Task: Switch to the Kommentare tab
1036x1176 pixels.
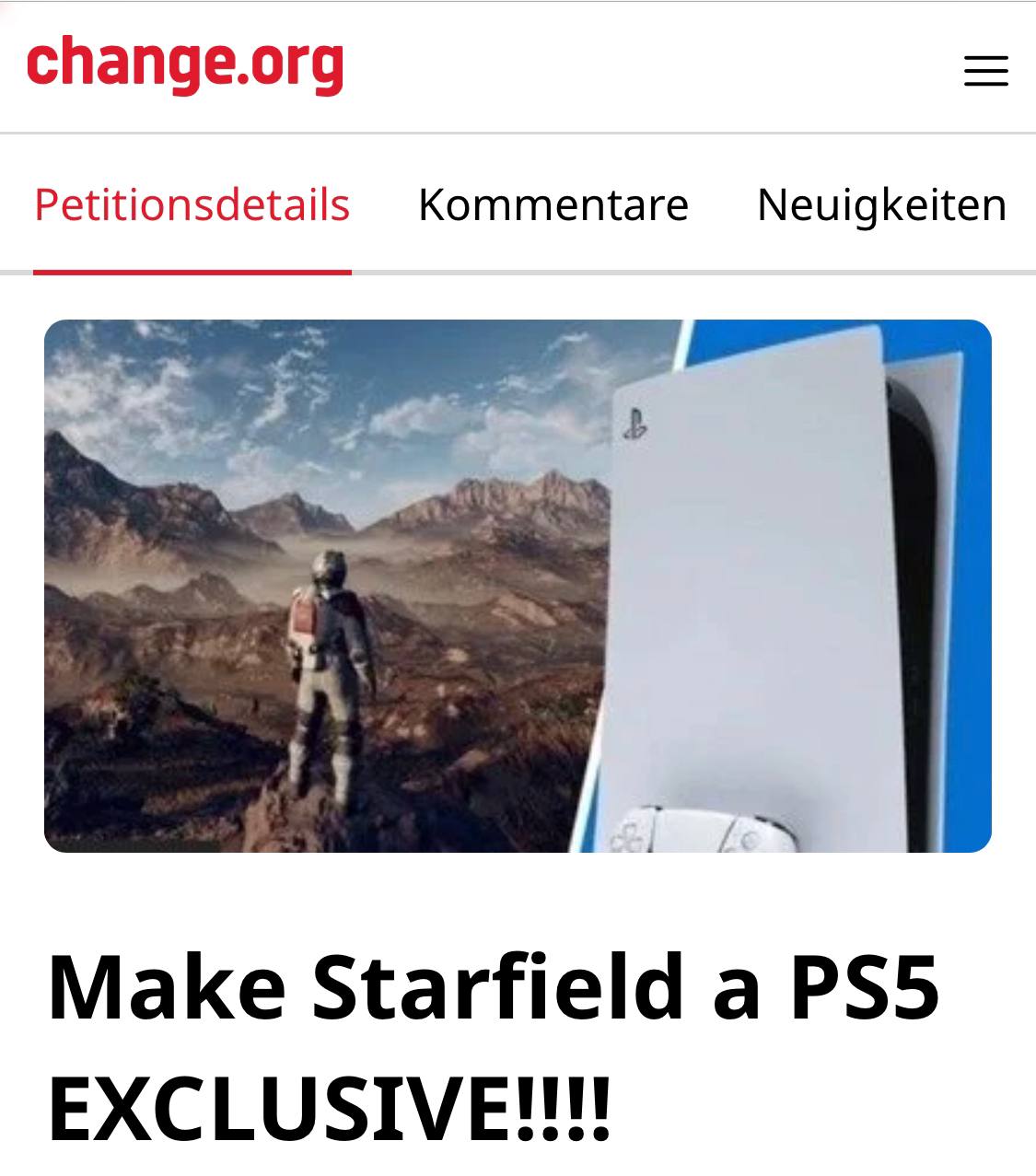Action: pos(553,204)
